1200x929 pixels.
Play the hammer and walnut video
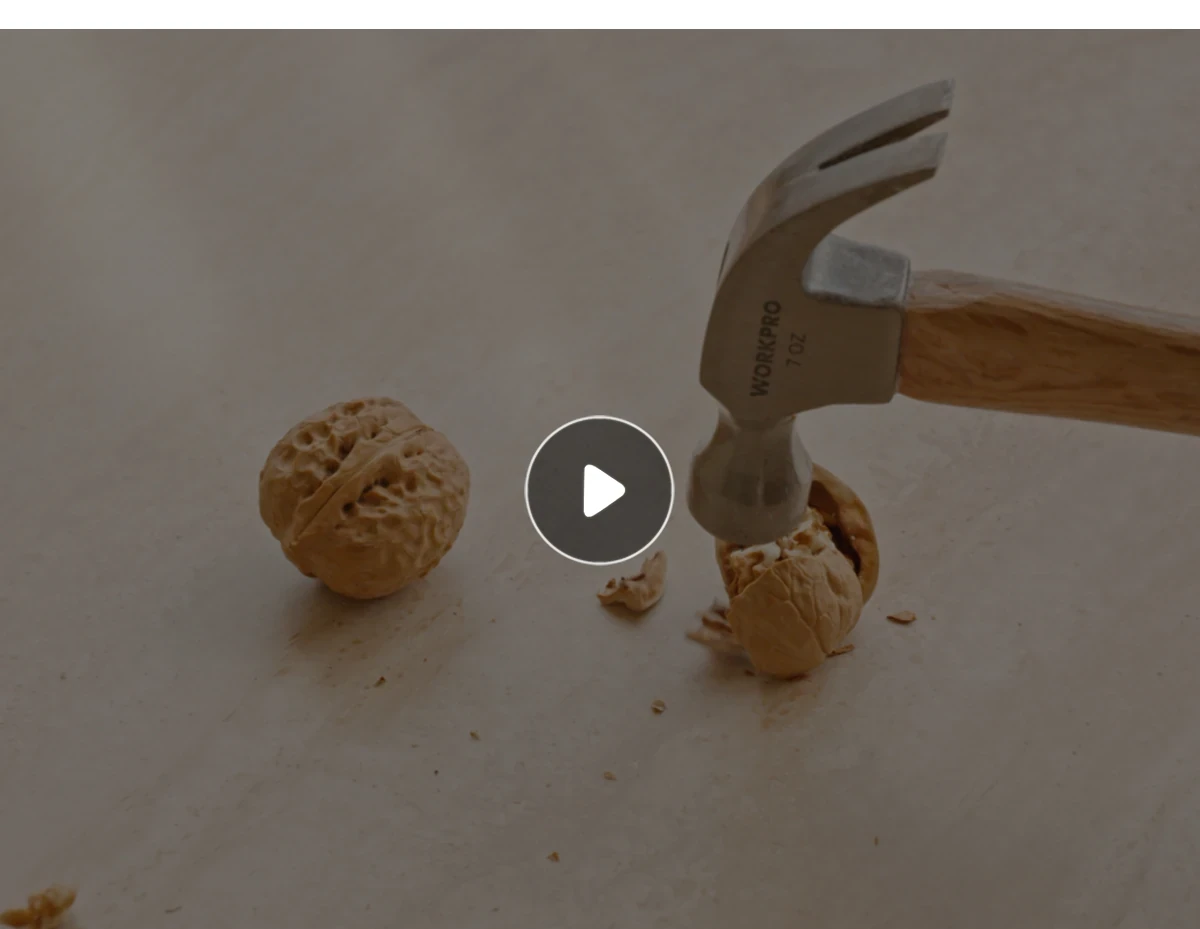[x=599, y=490]
